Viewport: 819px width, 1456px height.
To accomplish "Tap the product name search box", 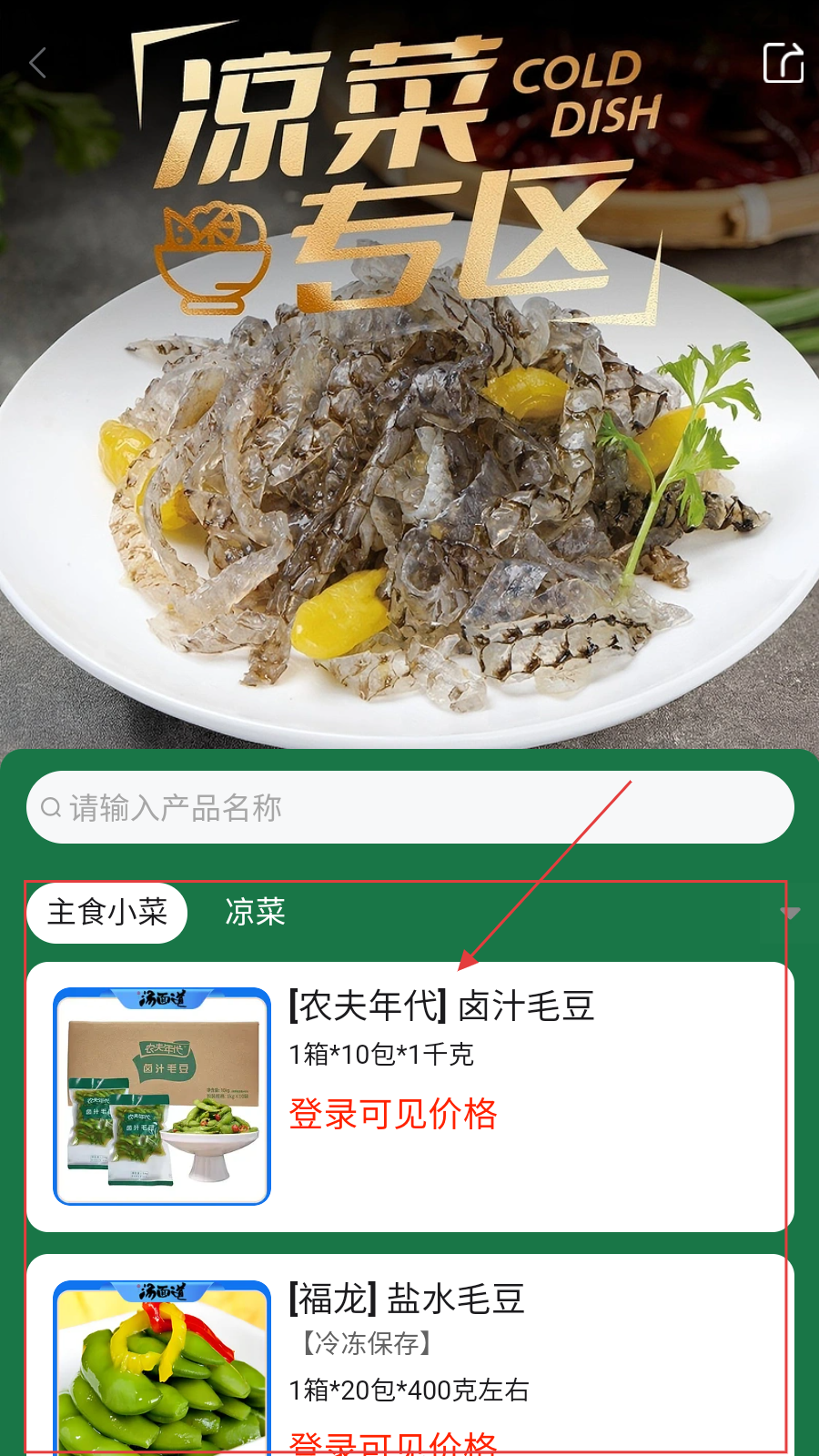I will point(409,807).
